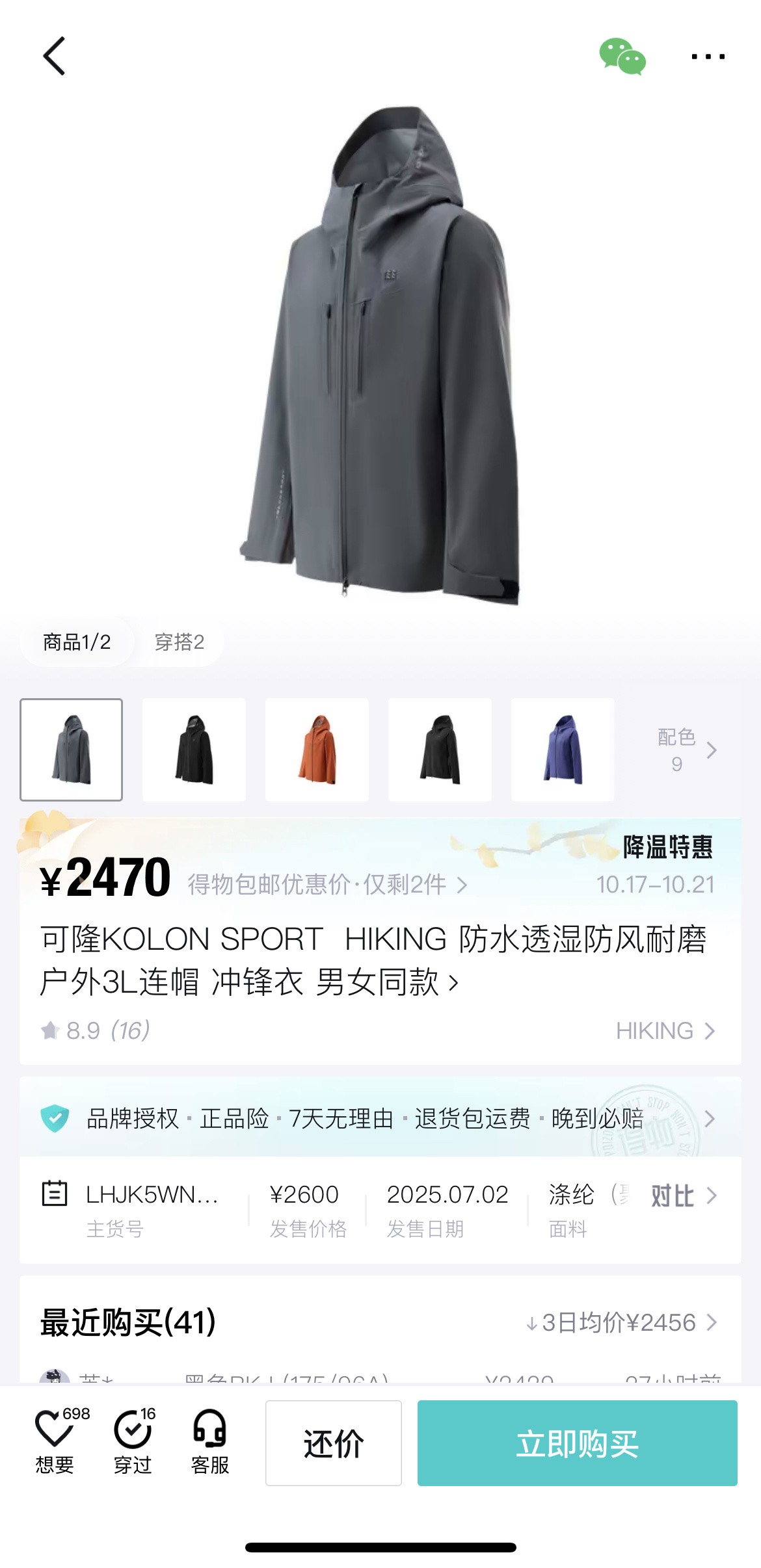
Task: View all 9 配色 colorways
Action: [x=686, y=750]
